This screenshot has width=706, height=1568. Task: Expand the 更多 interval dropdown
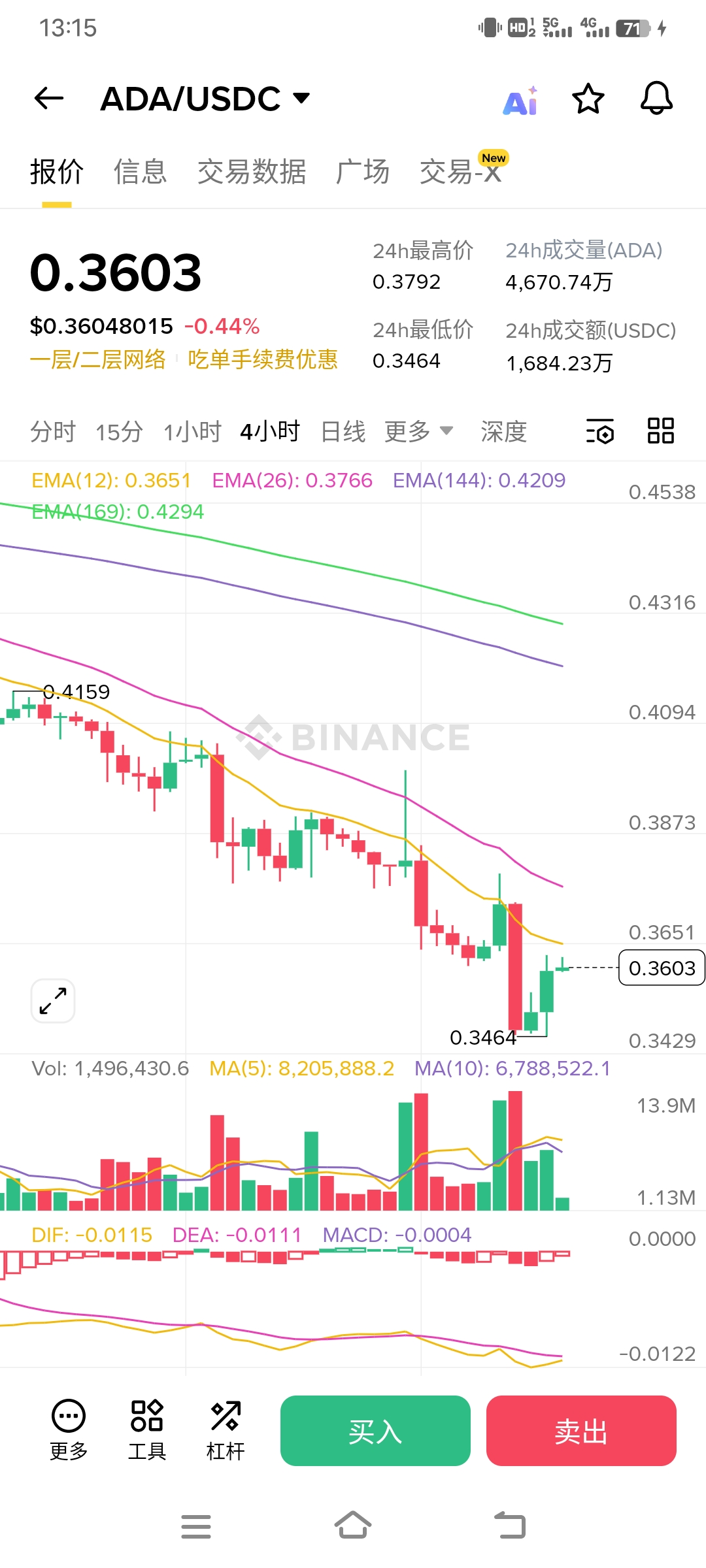click(418, 432)
